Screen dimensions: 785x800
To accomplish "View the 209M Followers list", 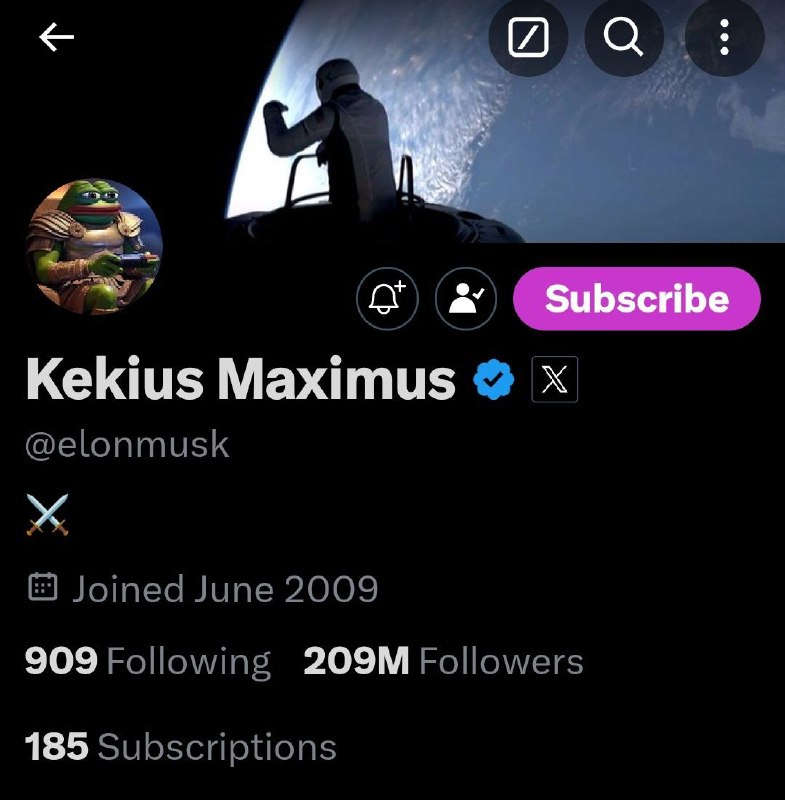I will tap(443, 661).
